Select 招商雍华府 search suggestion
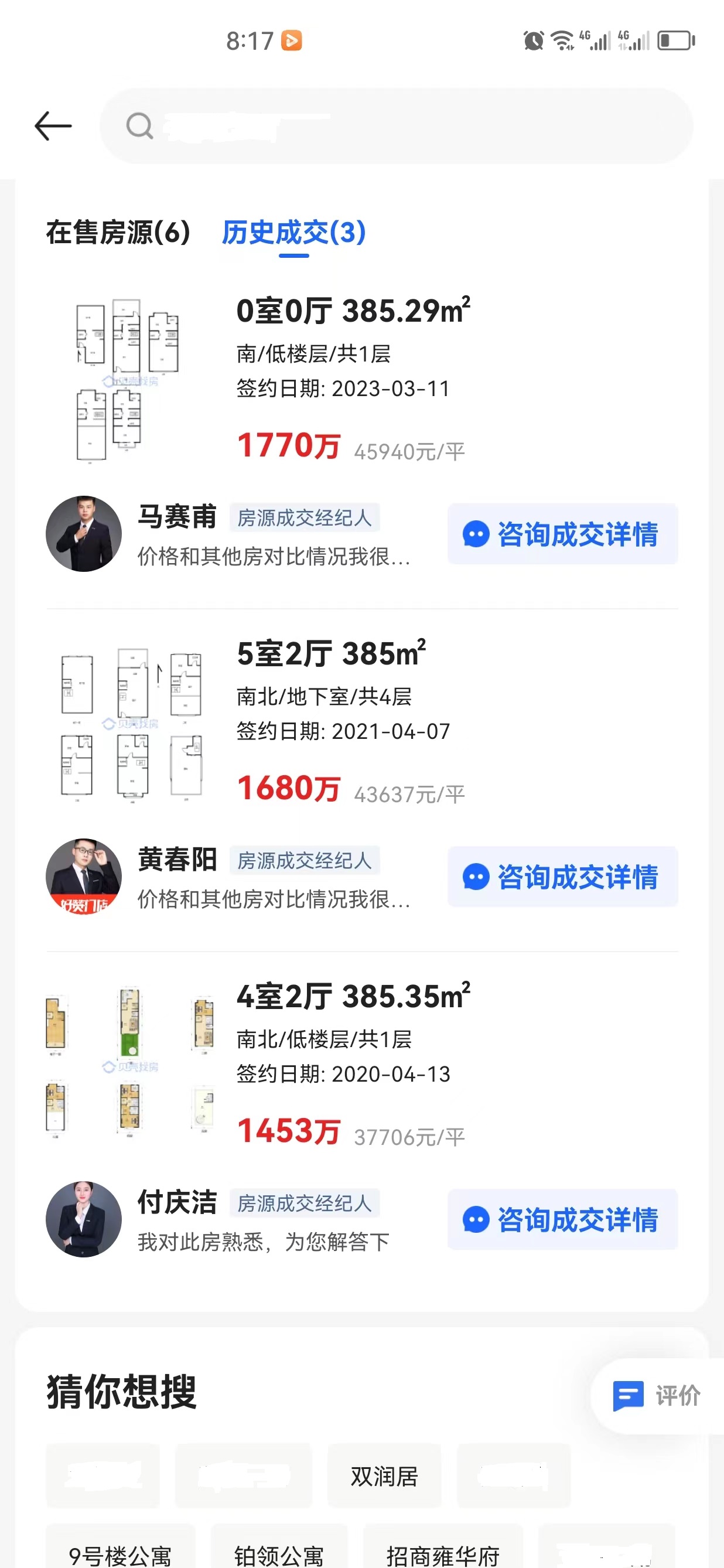 click(443, 1554)
